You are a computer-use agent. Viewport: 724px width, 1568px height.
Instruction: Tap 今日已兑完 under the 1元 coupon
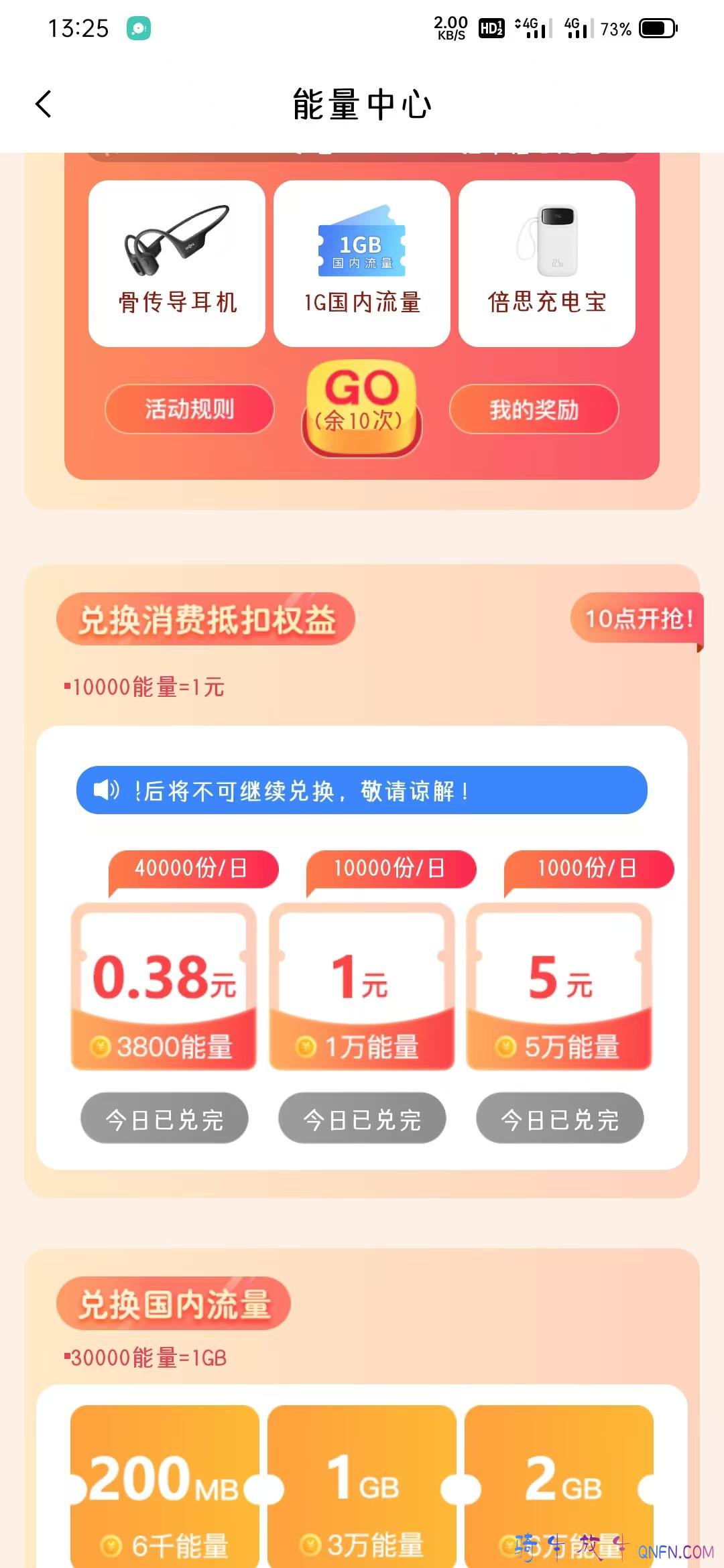[362, 1118]
